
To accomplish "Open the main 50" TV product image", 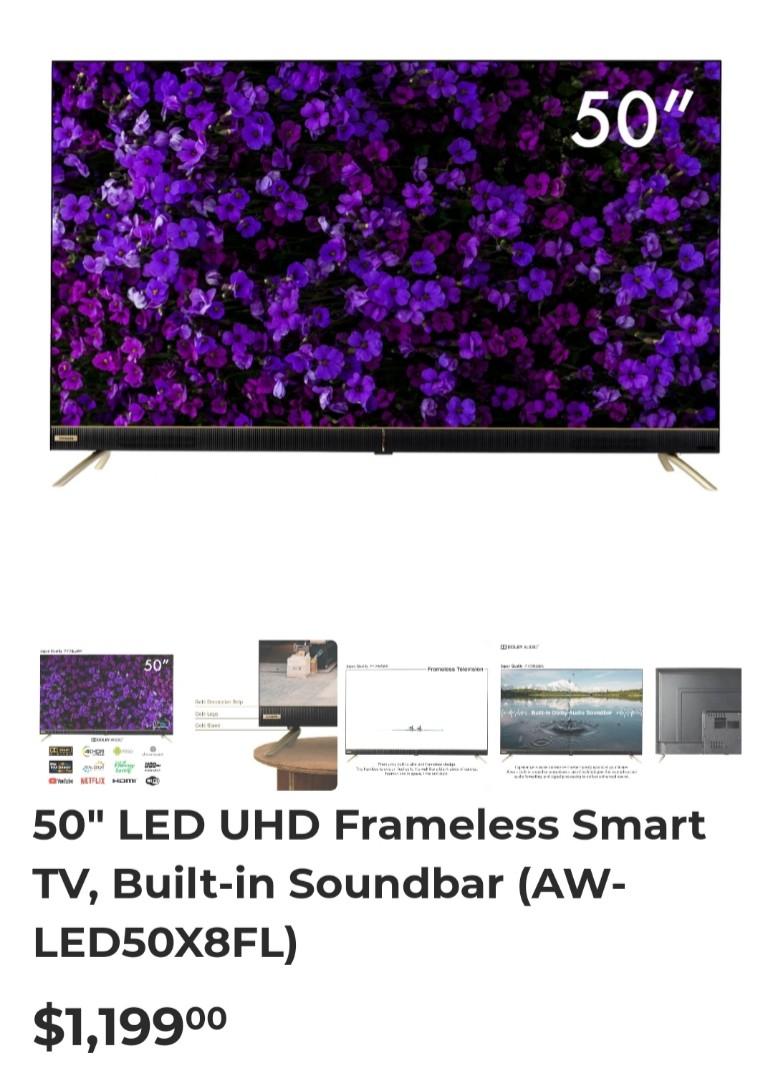I will [x=385, y=270].
